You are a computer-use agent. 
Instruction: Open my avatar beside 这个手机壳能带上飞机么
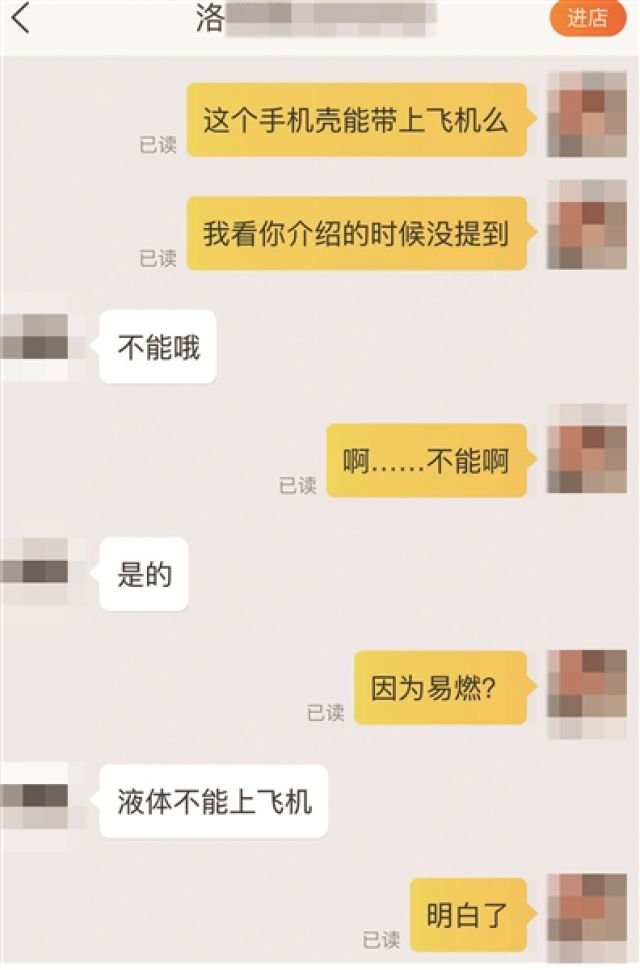(x=587, y=115)
